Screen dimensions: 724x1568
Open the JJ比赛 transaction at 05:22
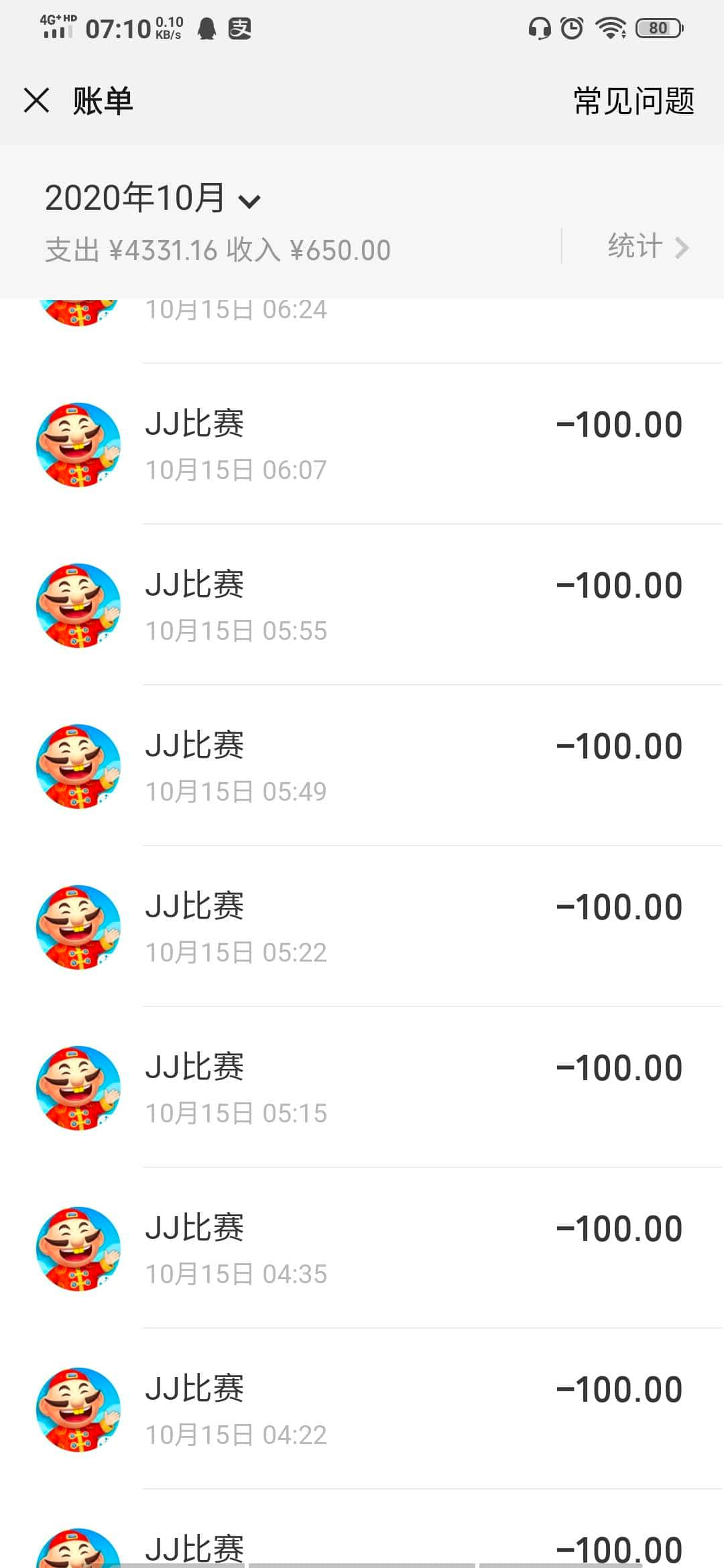coord(362,928)
